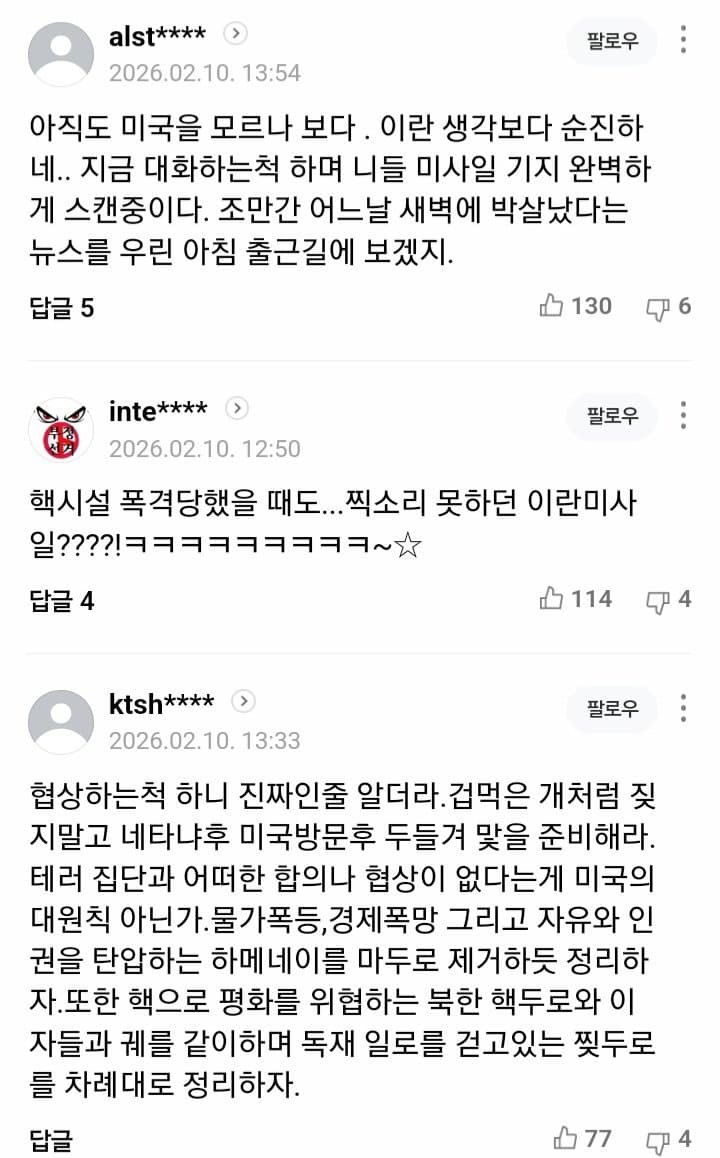Open alst**** profile chevron

pyautogui.click(x=234, y=35)
